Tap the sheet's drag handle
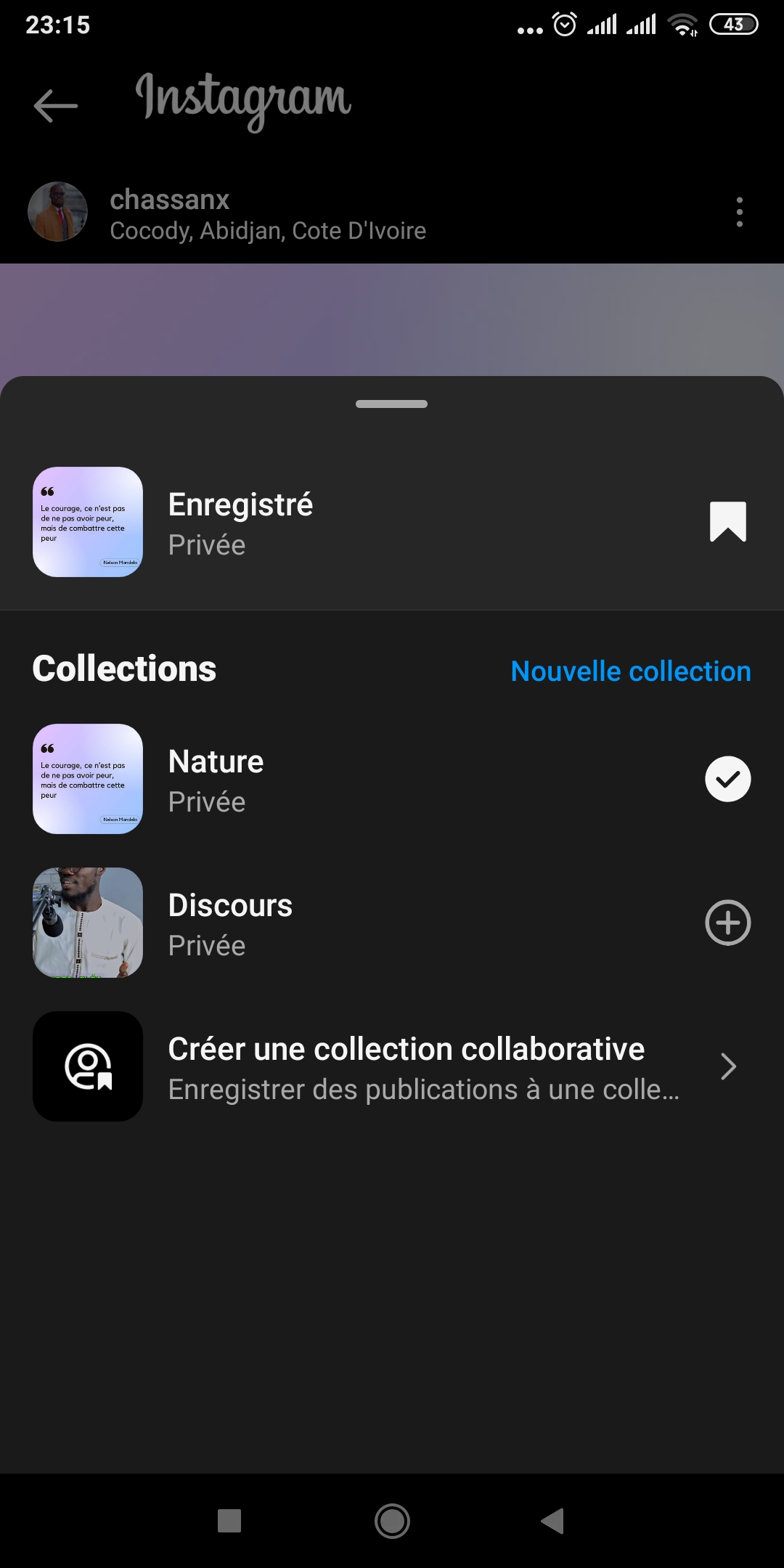This screenshot has height=1568, width=784. click(x=392, y=404)
